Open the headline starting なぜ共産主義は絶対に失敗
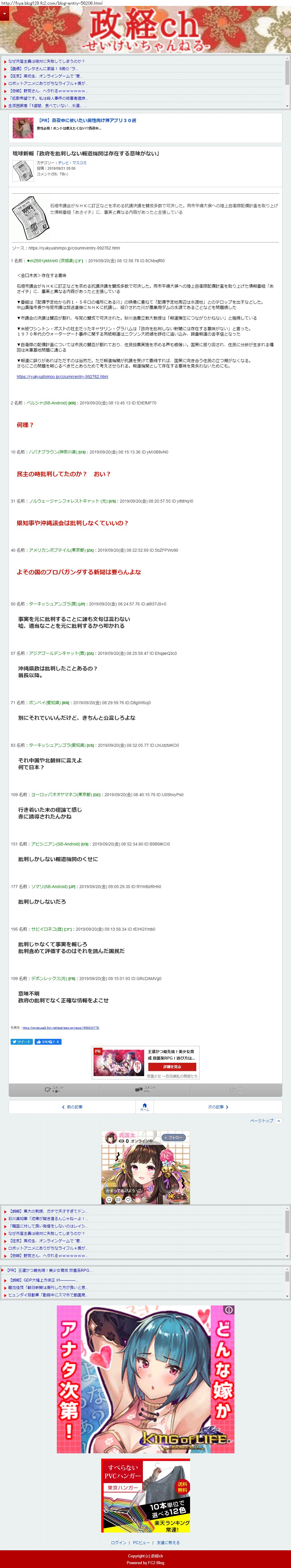 [46, 61]
